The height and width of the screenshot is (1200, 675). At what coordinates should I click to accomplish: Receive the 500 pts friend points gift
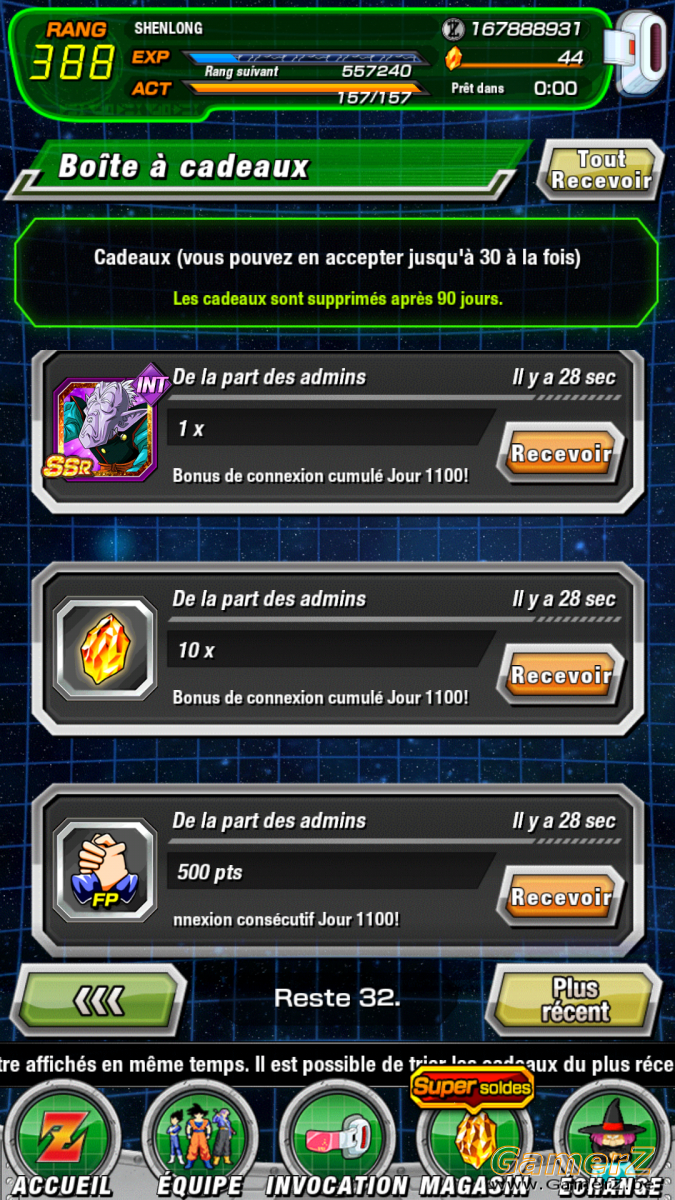[561, 897]
